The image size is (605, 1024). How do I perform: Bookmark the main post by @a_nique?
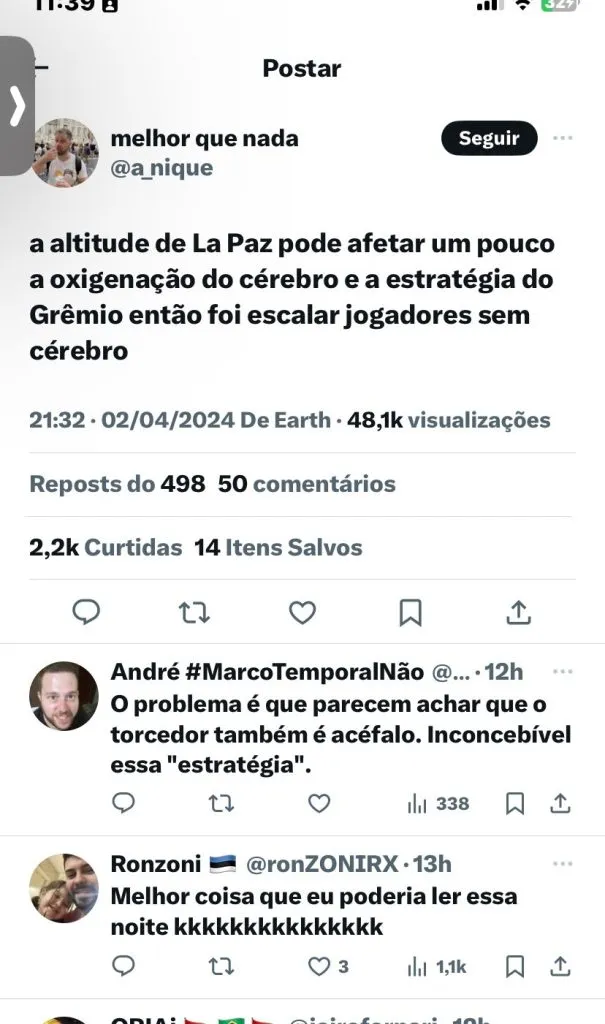[410, 611]
